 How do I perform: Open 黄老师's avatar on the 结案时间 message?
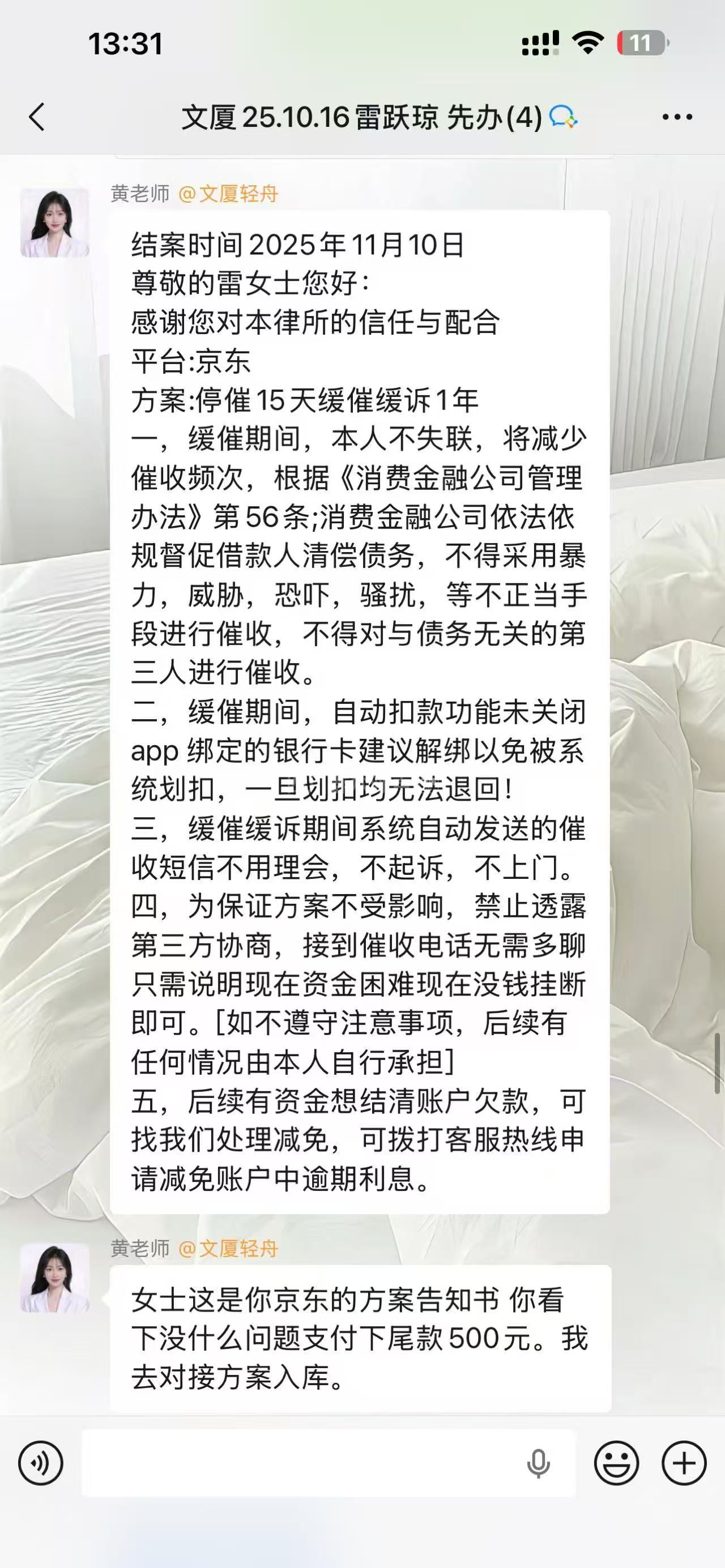(55, 223)
